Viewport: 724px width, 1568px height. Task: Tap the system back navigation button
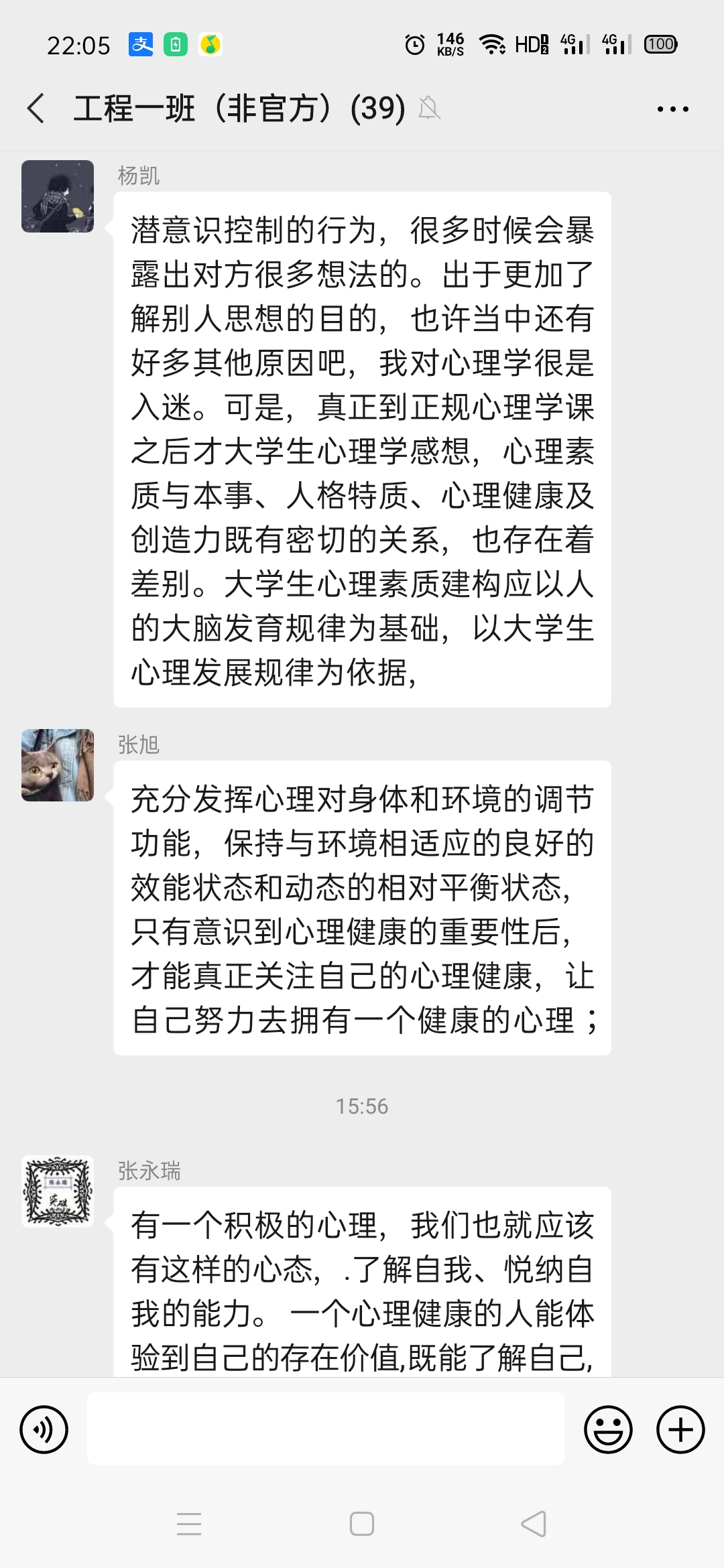(x=534, y=1524)
